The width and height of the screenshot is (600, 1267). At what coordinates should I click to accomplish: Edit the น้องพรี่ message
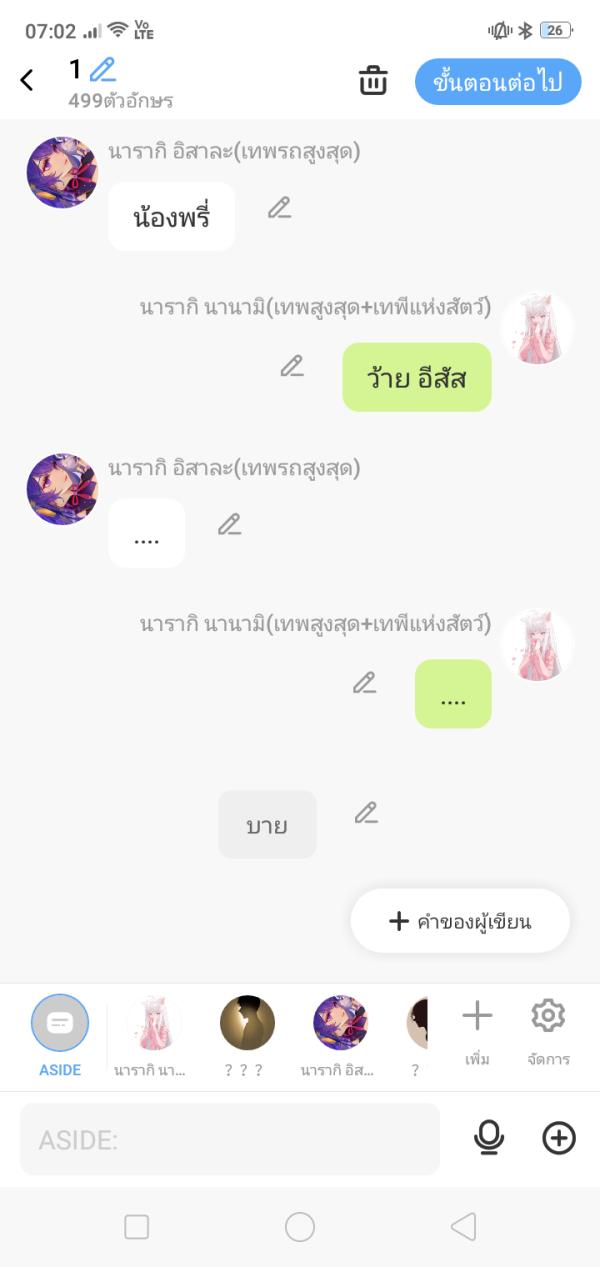[279, 208]
